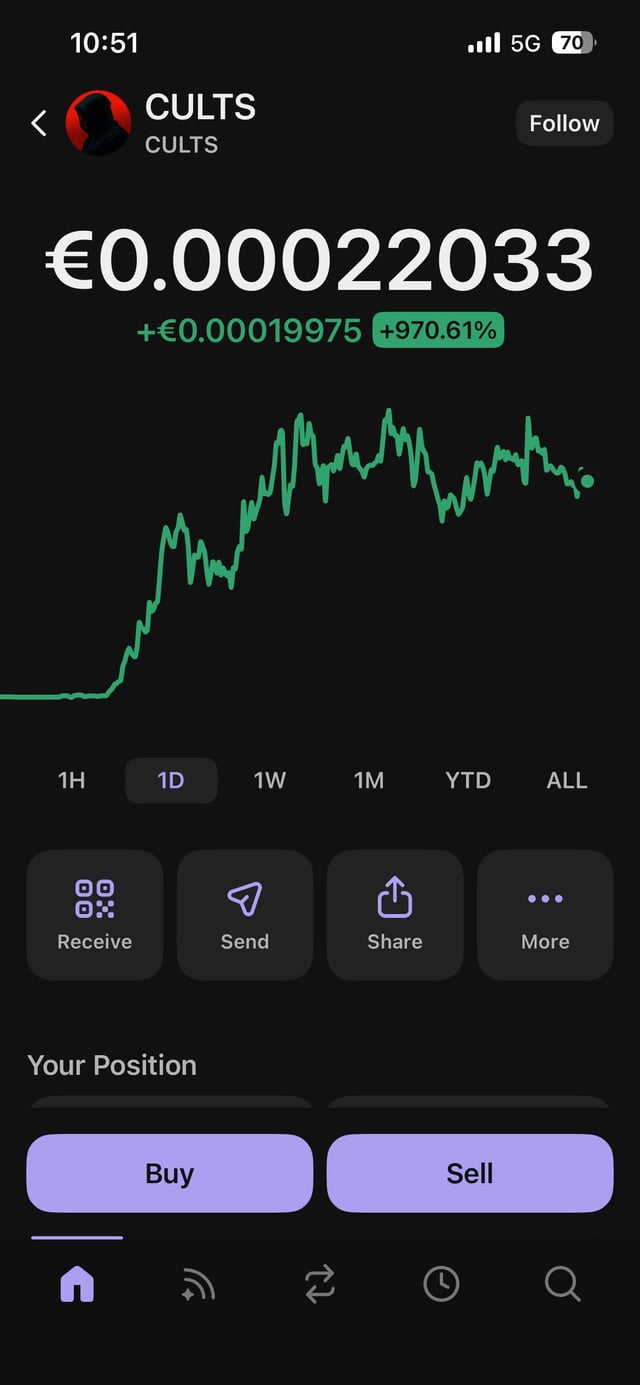Show the 1W price chart
The image size is (640, 1385).
(x=270, y=780)
